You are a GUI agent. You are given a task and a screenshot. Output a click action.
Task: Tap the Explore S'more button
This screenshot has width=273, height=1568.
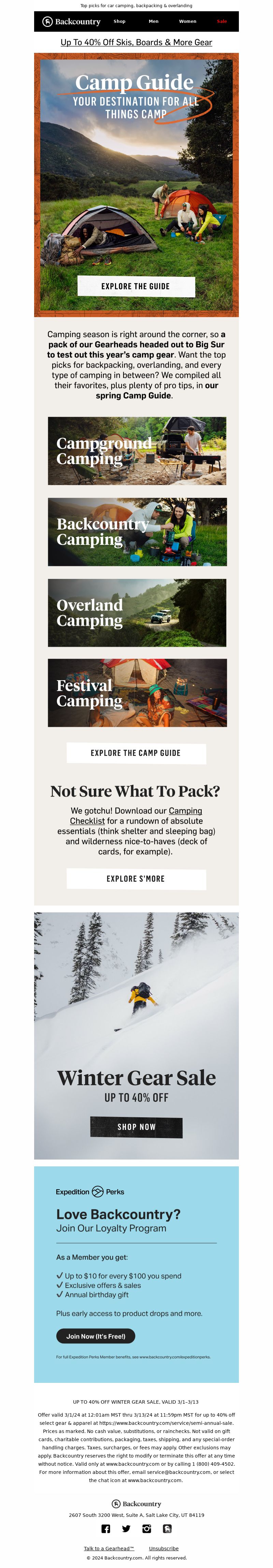[x=136, y=879]
